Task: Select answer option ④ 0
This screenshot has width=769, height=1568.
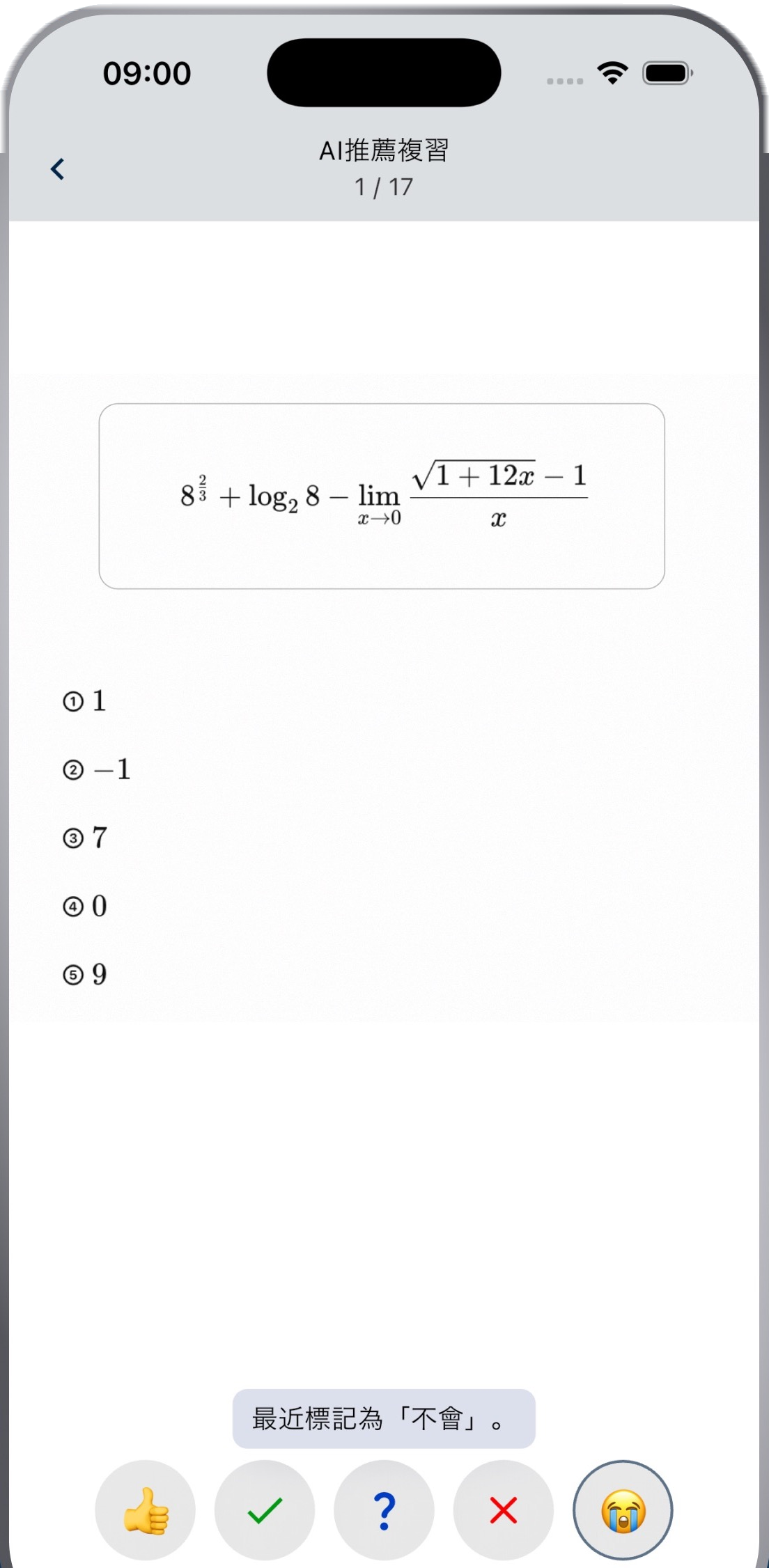Action: [84, 906]
